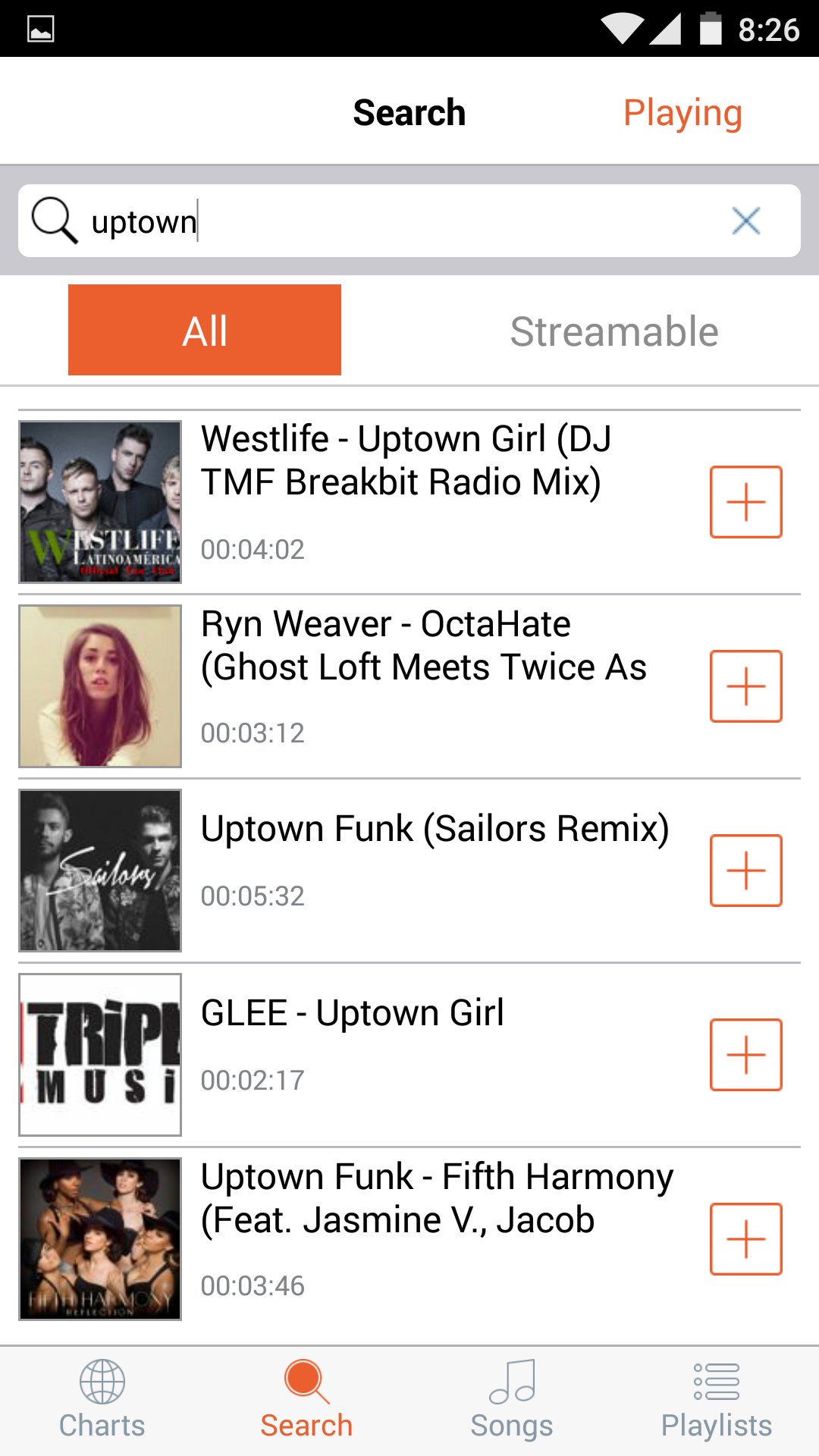The width and height of the screenshot is (819, 1456).
Task: Select the Search tab in bottom bar
Action: (307, 1400)
